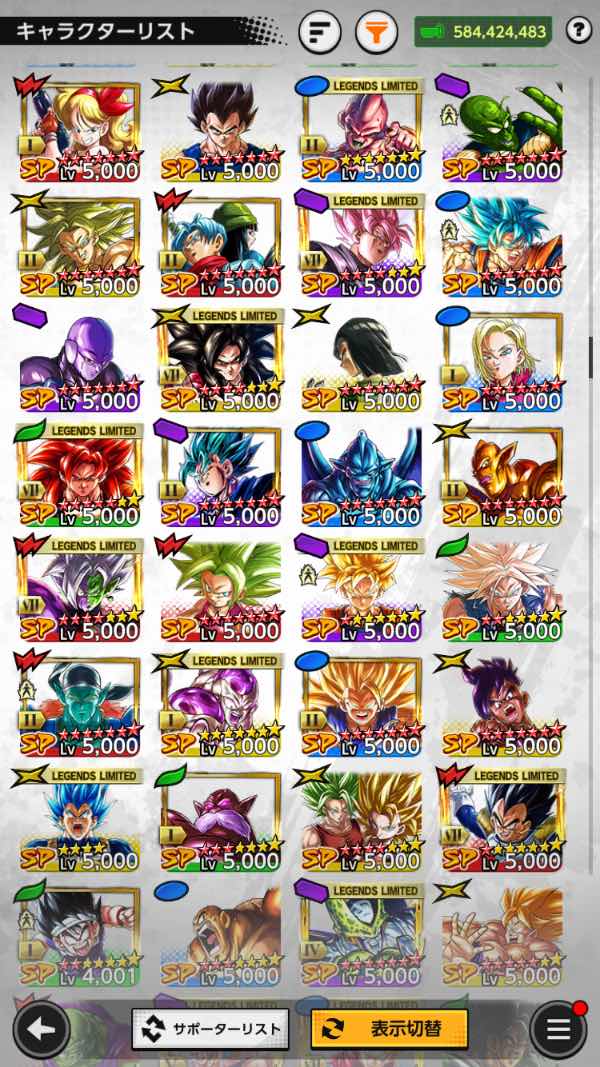Open サポーターリスト supporter list
Viewport: 600px width, 1067px height.
[x=210, y=1028]
